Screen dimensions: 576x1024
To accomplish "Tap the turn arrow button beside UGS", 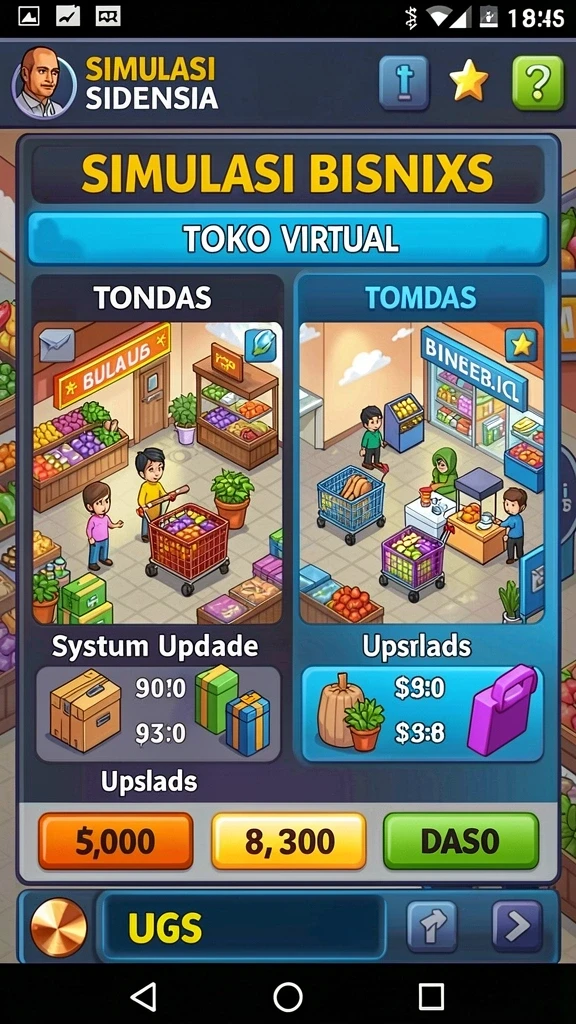I will click(x=432, y=926).
